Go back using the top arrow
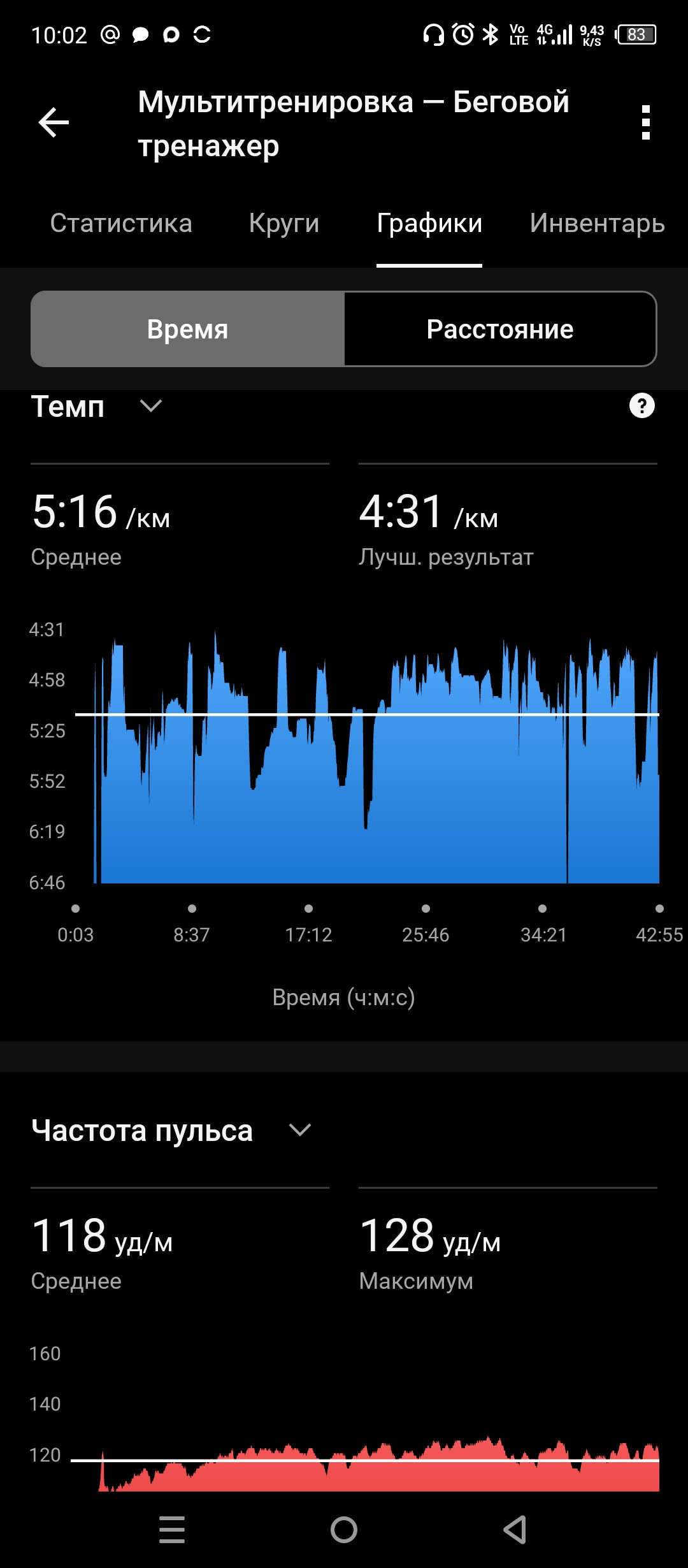688x1568 pixels. coord(54,122)
